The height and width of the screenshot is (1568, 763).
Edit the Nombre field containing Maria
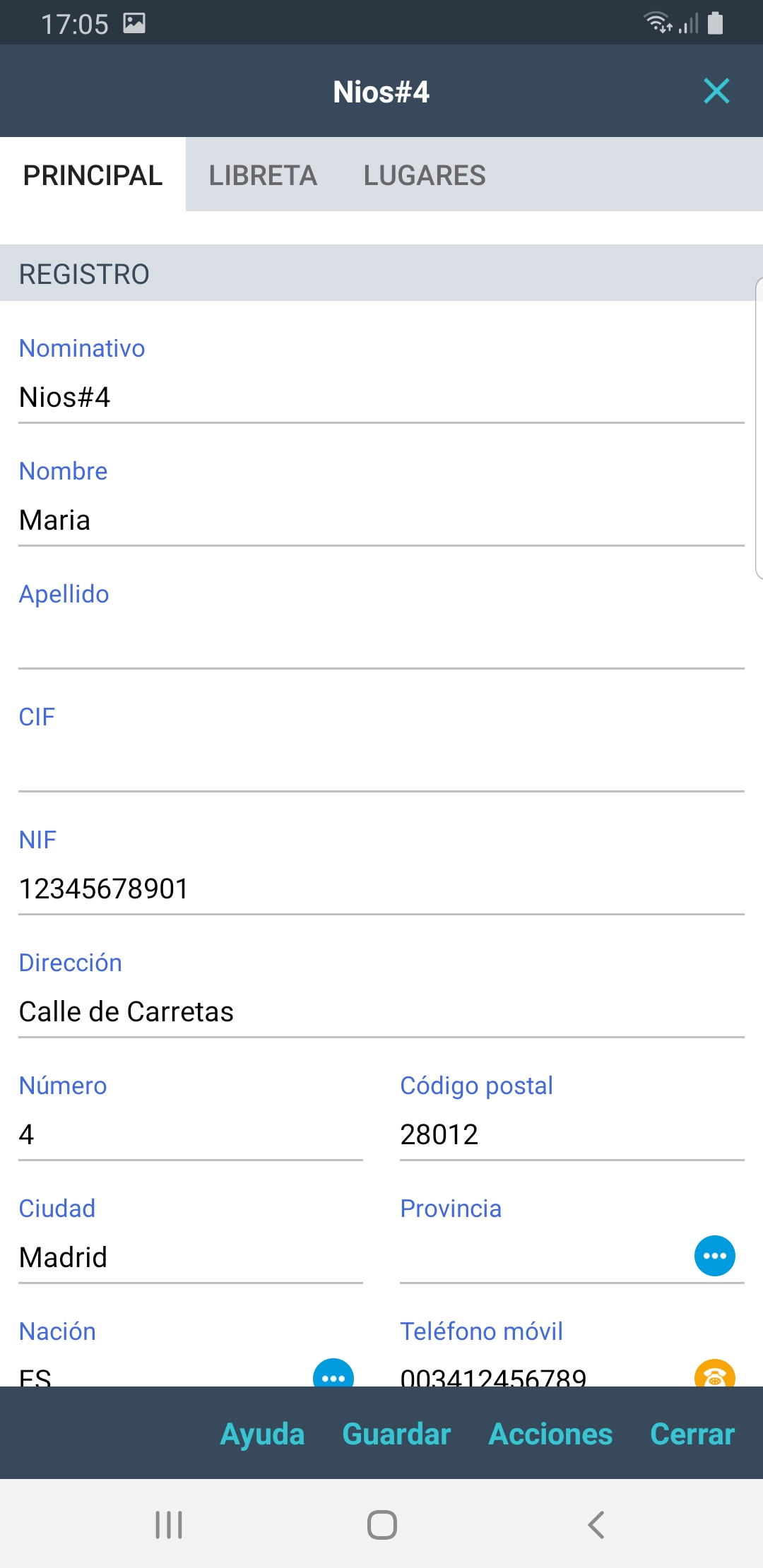click(381, 521)
